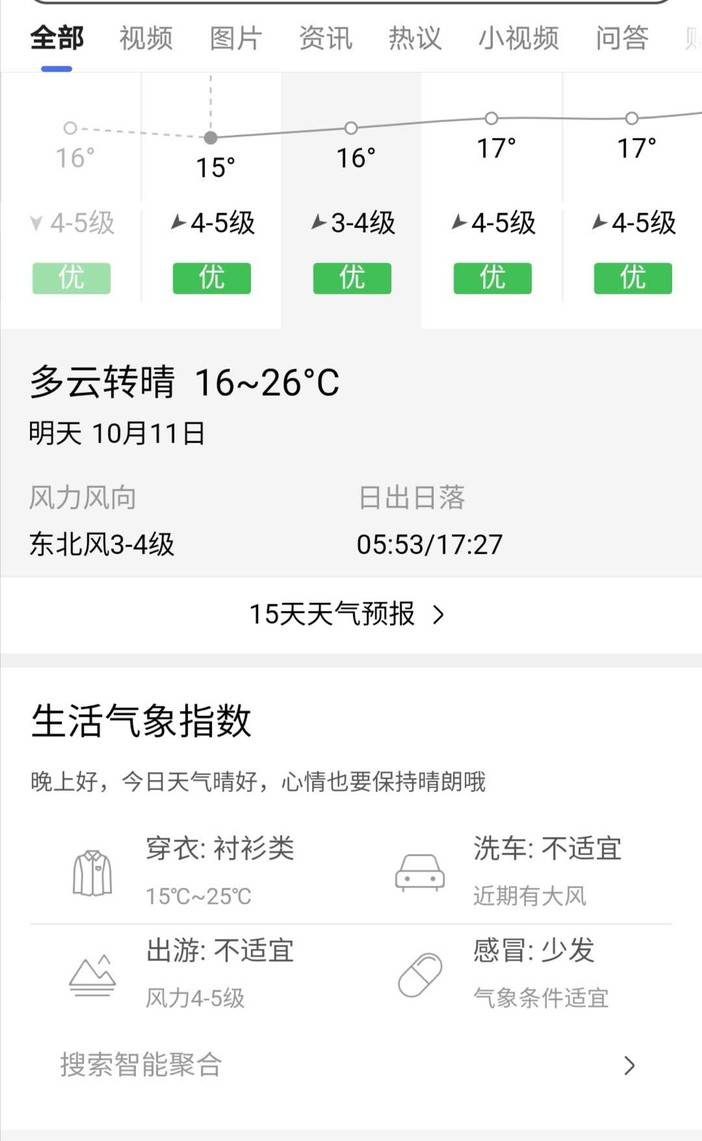Open the 图片 tab
The image size is (702, 1141).
(236, 38)
